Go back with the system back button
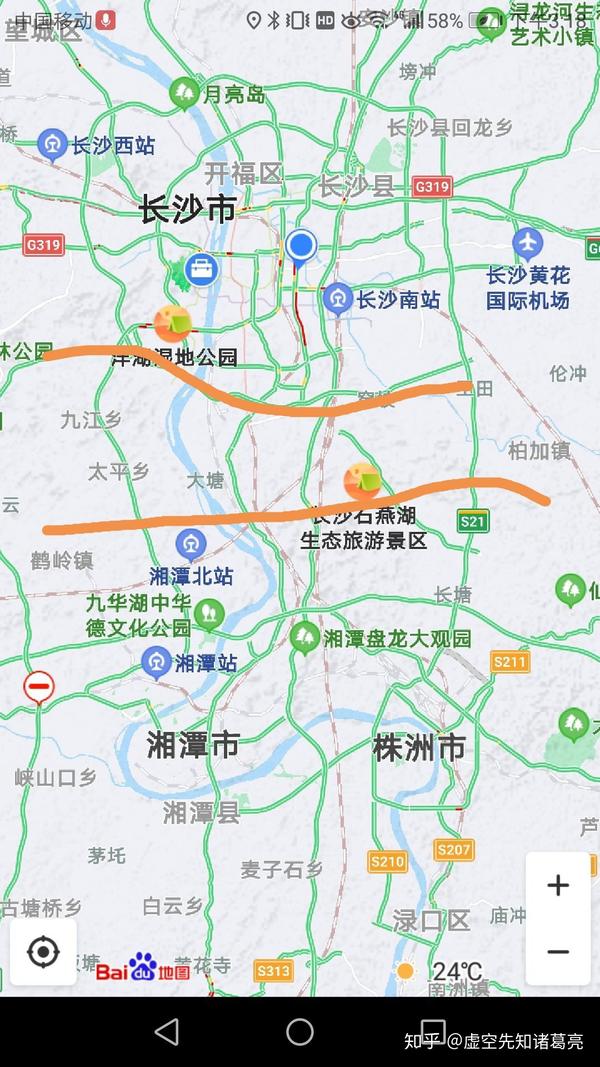600x1067 pixels. point(167,1031)
